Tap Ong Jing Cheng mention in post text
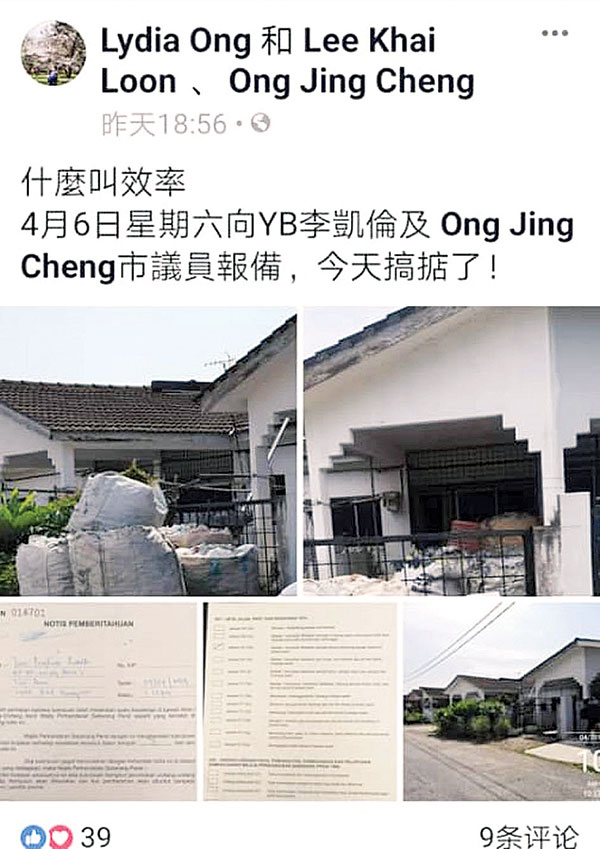 click(x=506, y=226)
